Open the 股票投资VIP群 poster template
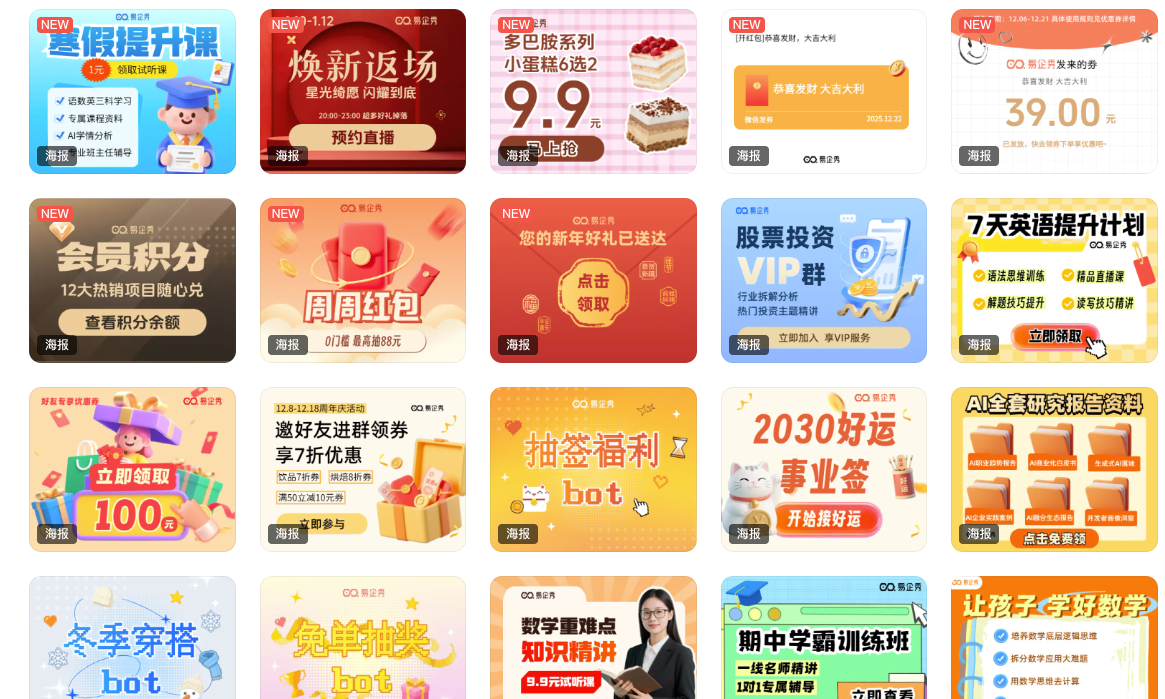The height and width of the screenshot is (699, 1165). click(x=823, y=280)
